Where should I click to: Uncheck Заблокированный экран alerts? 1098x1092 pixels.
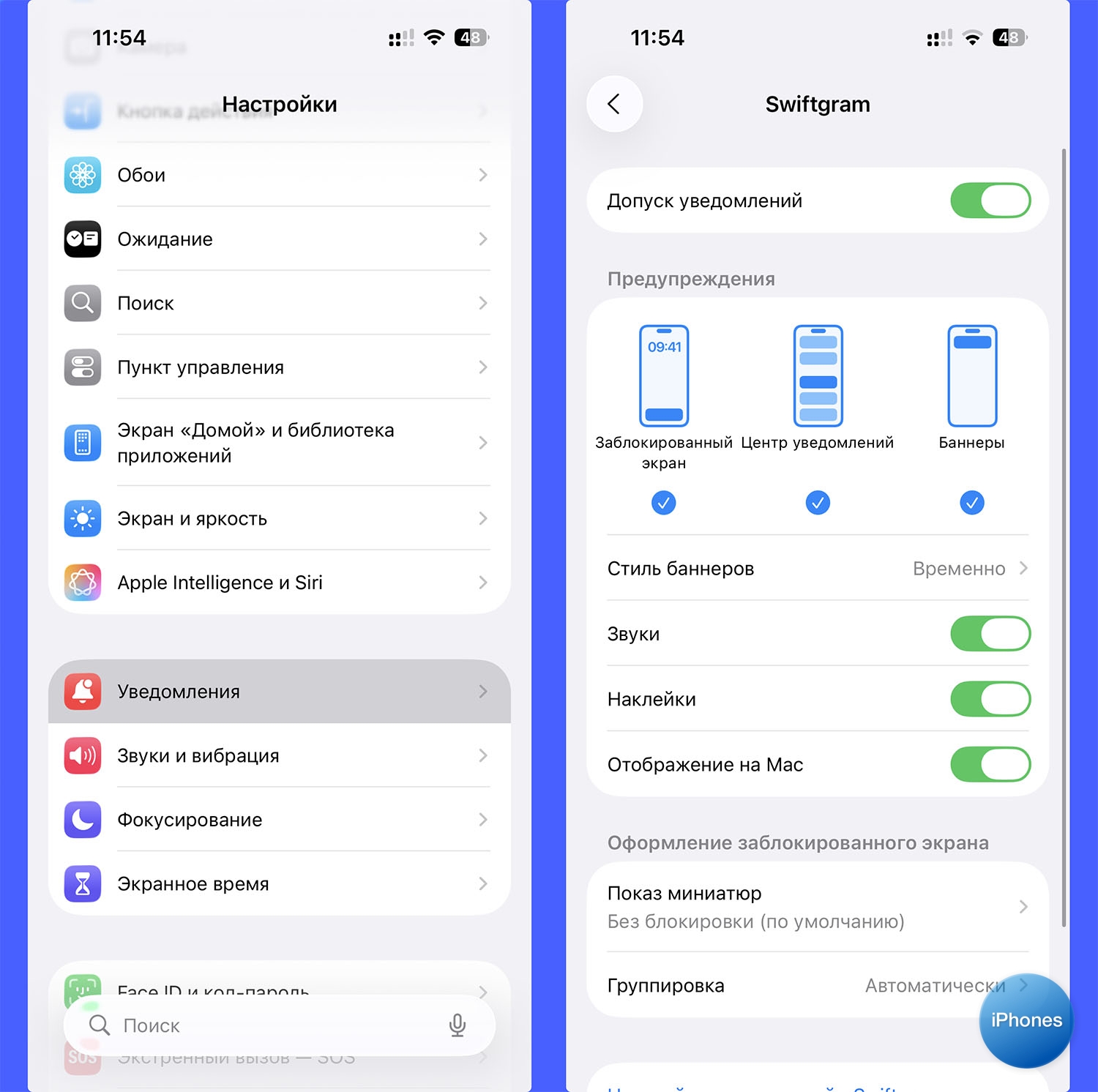pyautogui.click(x=663, y=503)
